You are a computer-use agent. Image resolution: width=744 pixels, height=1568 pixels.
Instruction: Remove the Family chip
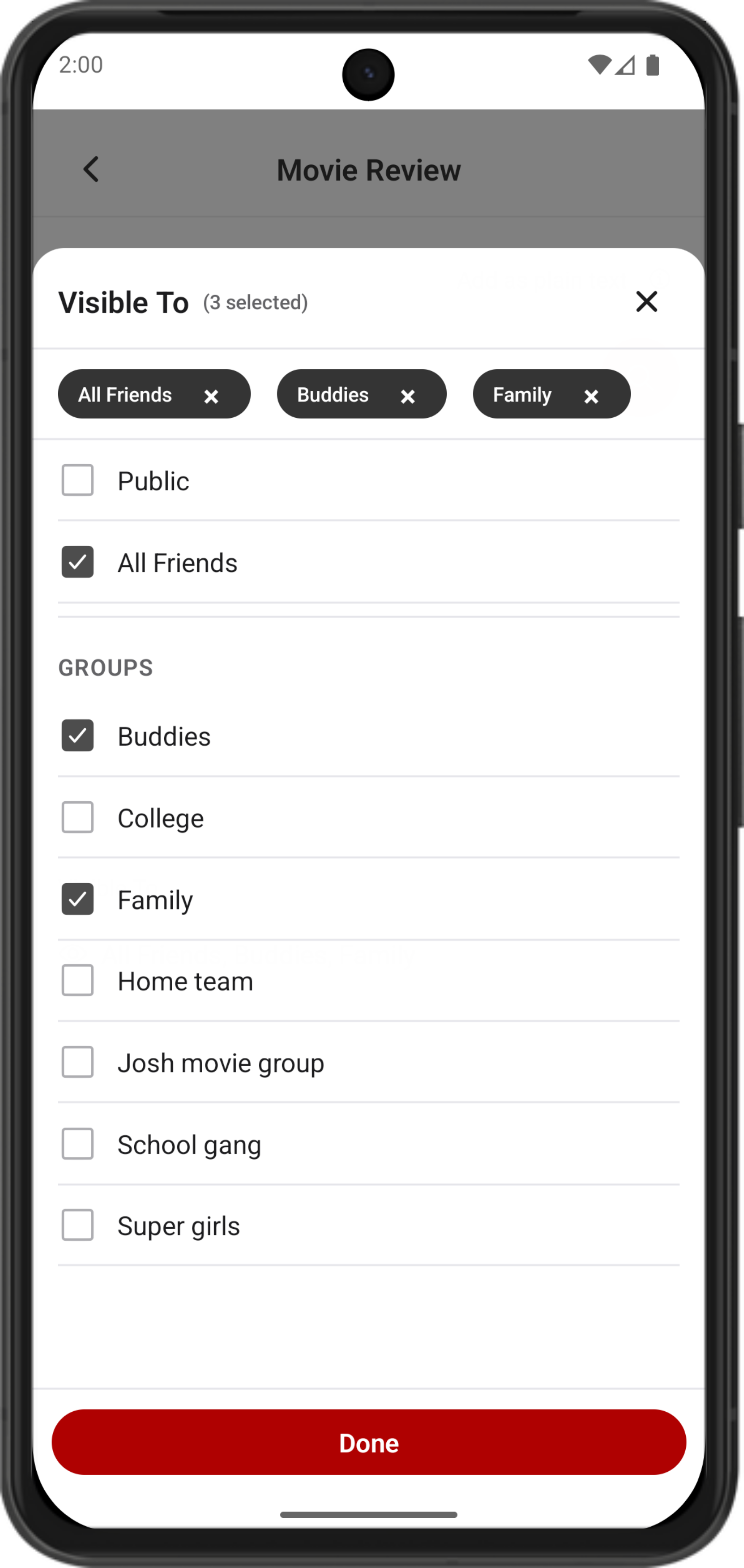tap(591, 396)
